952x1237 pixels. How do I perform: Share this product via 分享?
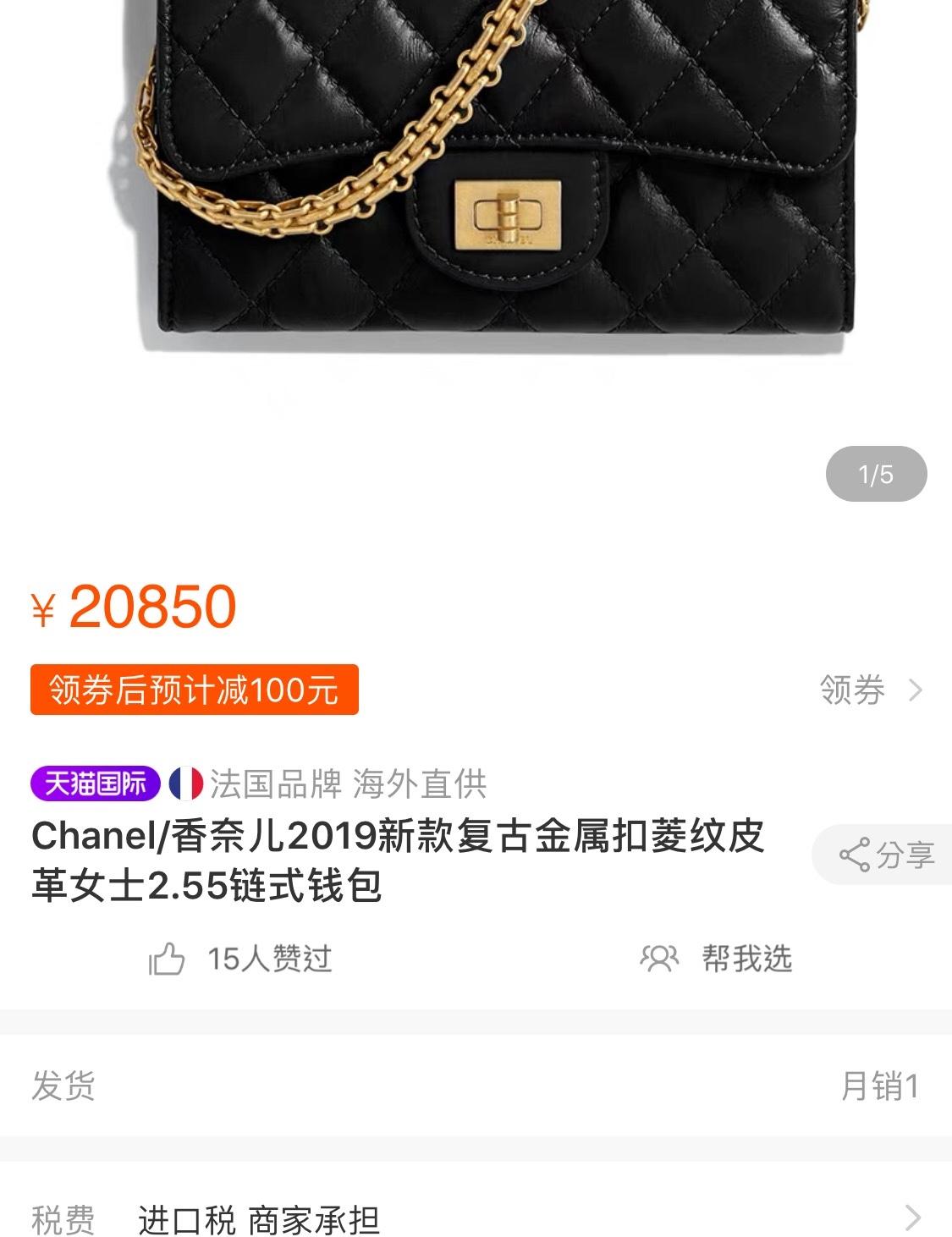(x=887, y=855)
